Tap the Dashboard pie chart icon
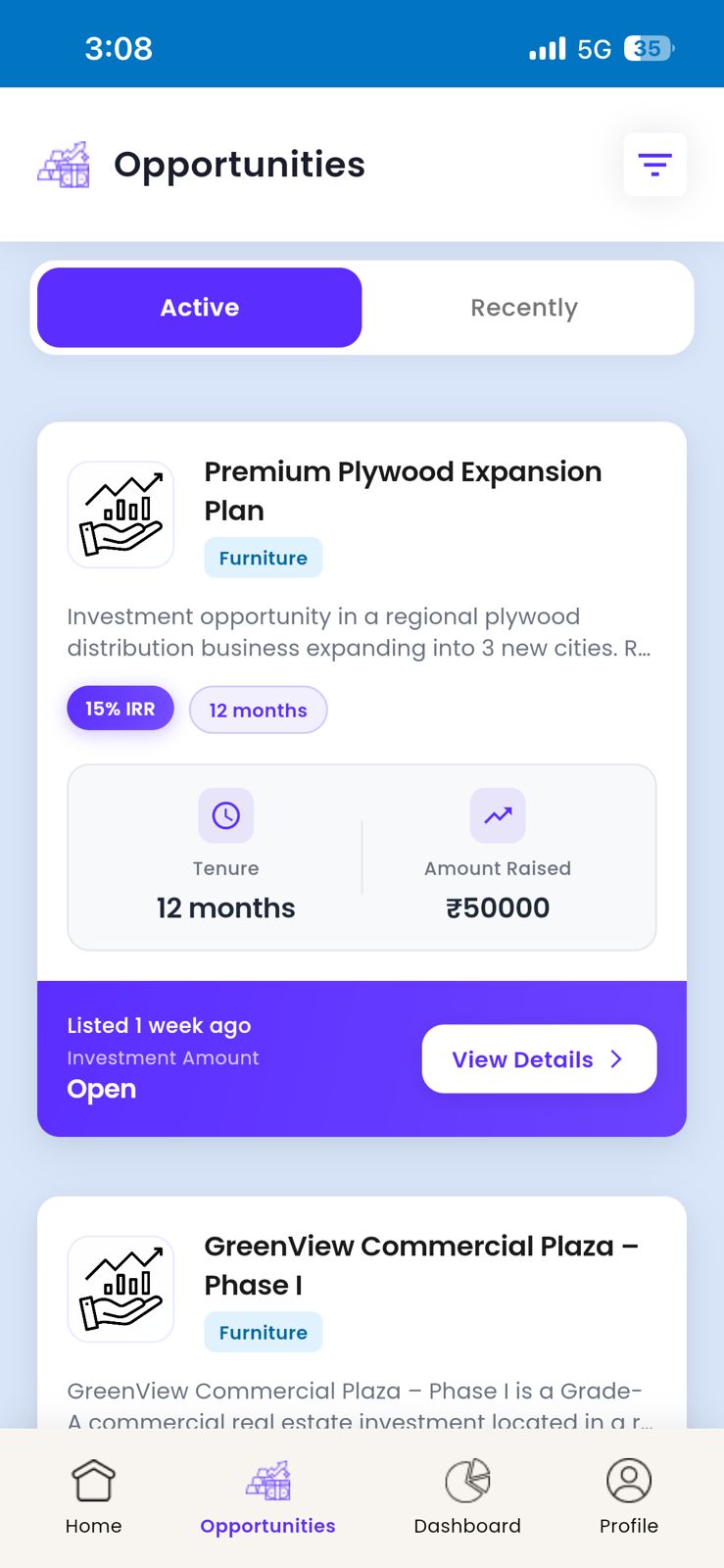Viewport: 724px width, 1568px height. click(x=468, y=1480)
